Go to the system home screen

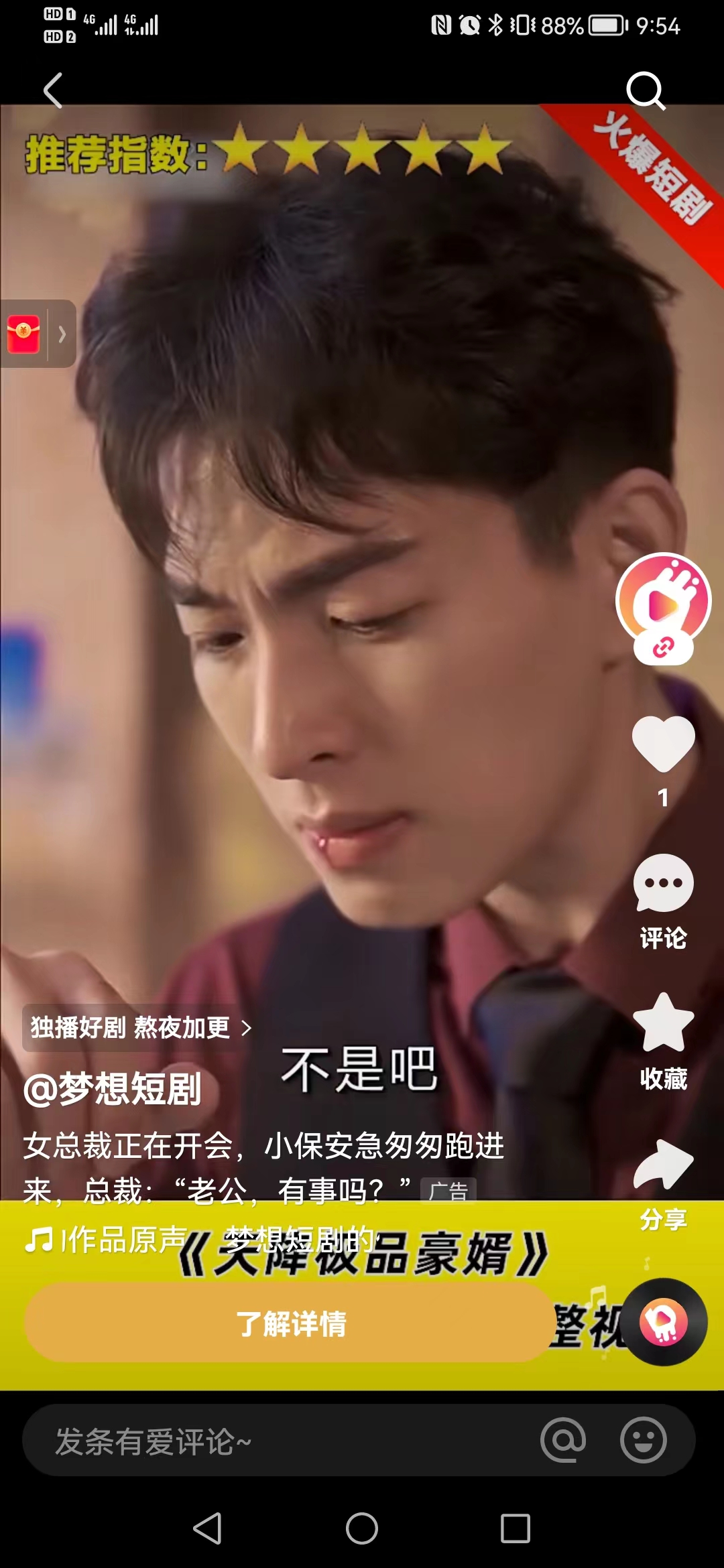point(362,1528)
